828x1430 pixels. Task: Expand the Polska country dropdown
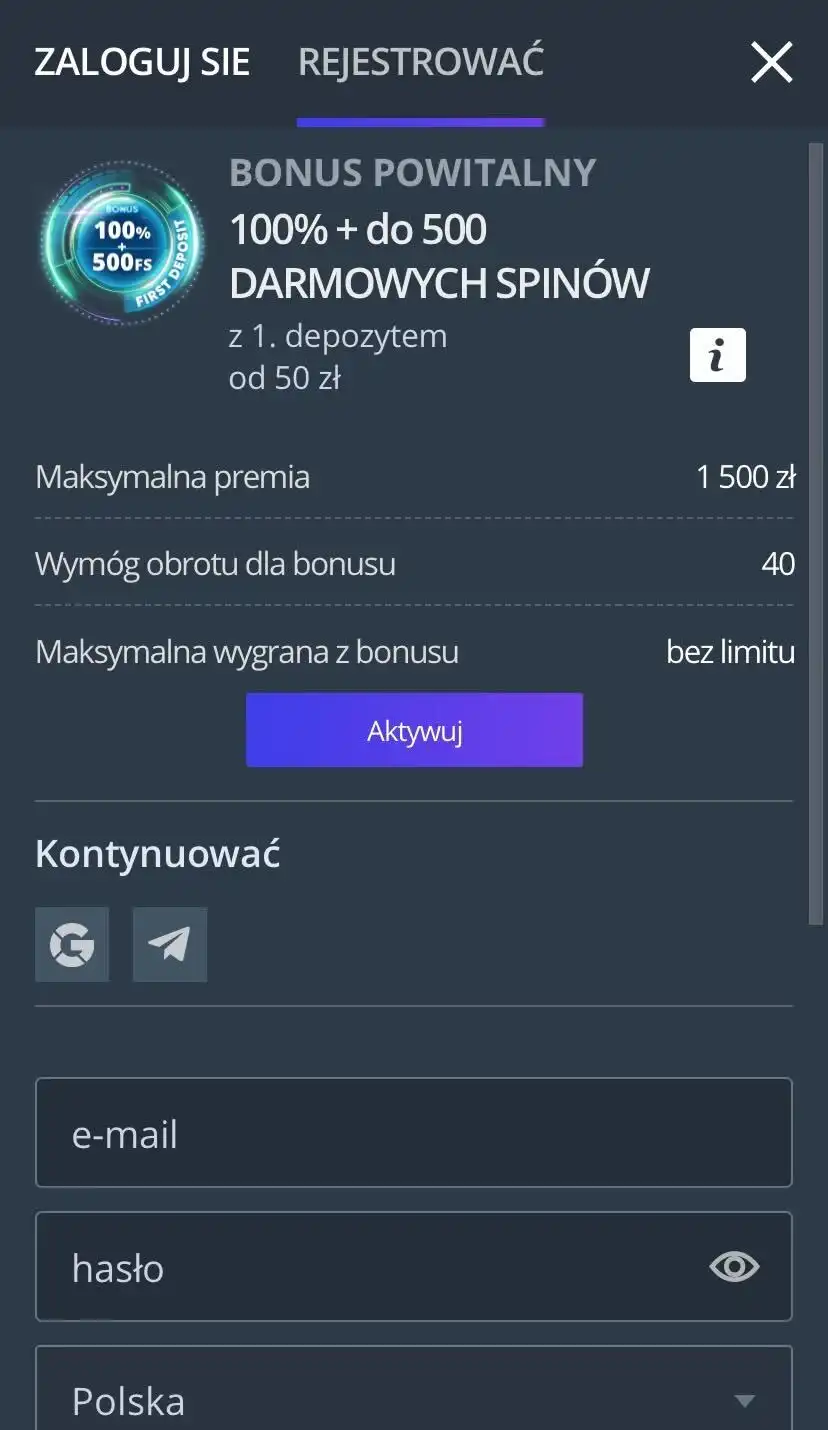(413, 1400)
